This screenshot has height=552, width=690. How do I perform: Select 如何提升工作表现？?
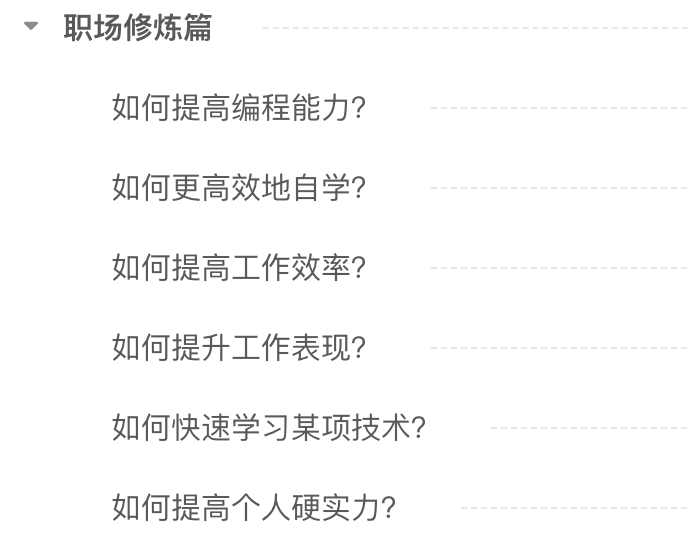tap(239, 348)
